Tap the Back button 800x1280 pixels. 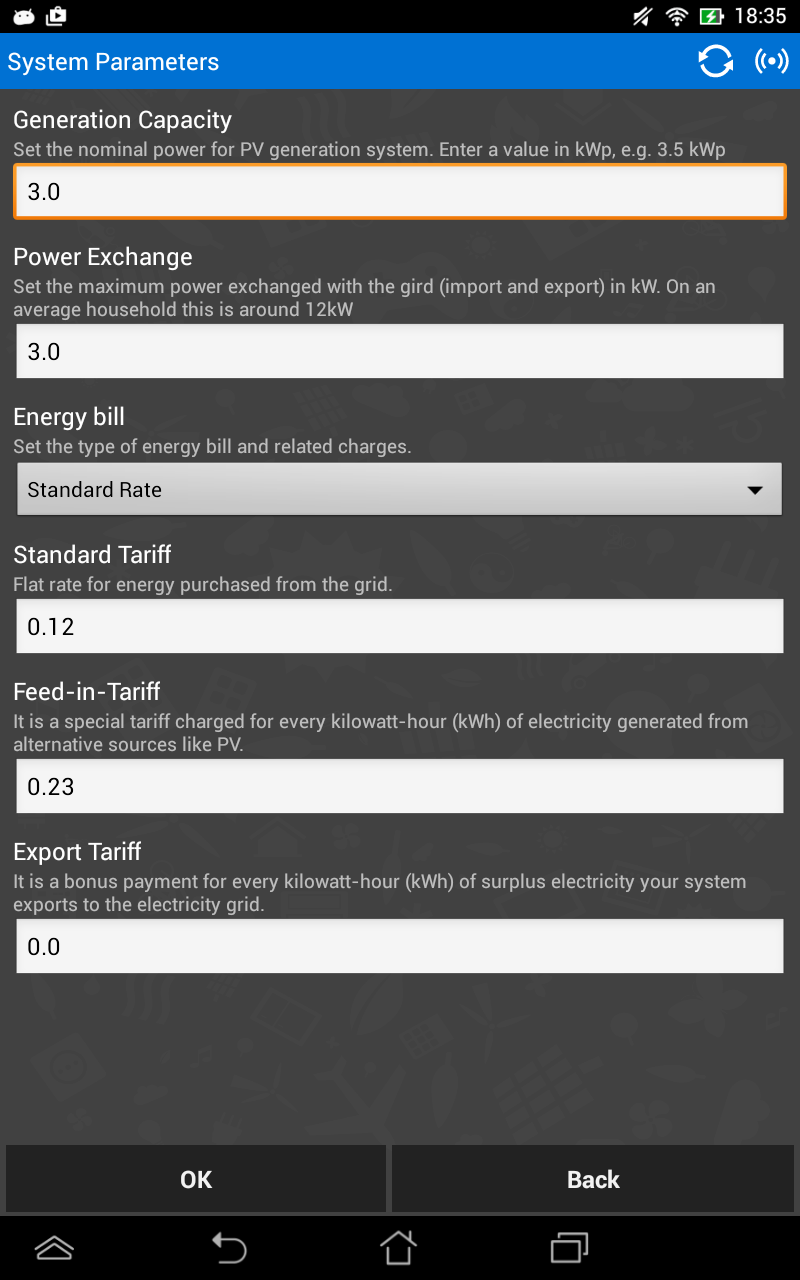[593, 1179]
